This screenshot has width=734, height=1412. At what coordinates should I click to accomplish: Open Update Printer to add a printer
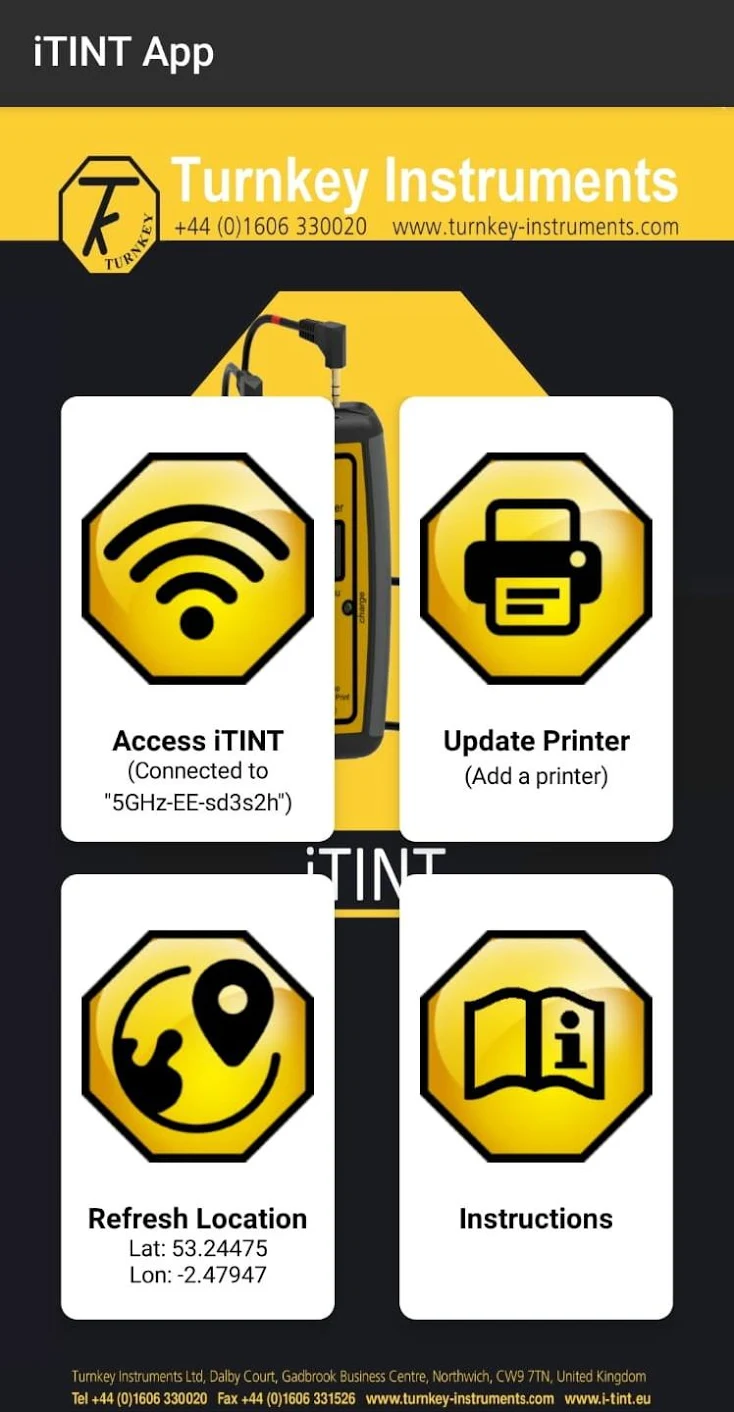[536, 619]
